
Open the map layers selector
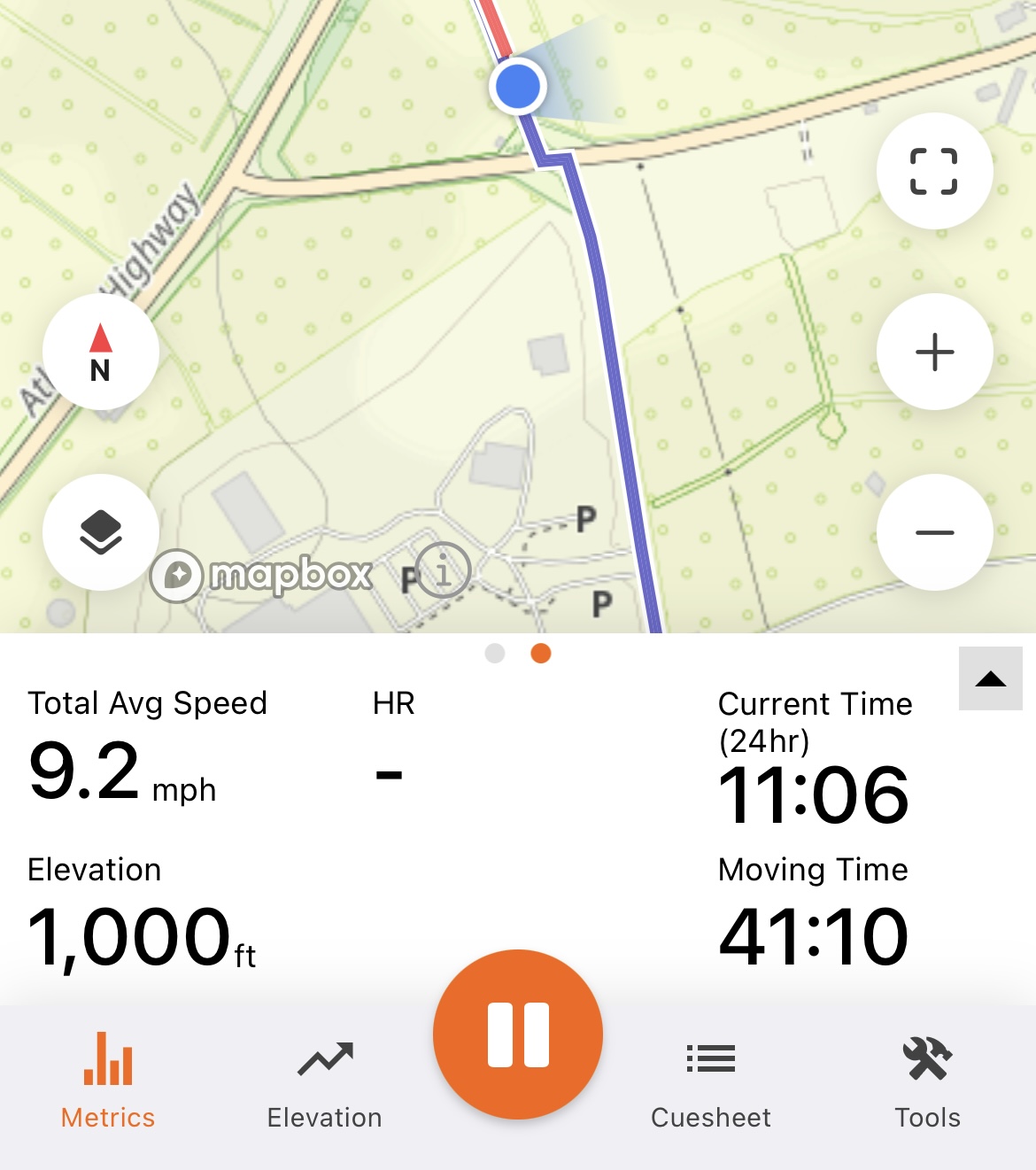pos(101,532)
